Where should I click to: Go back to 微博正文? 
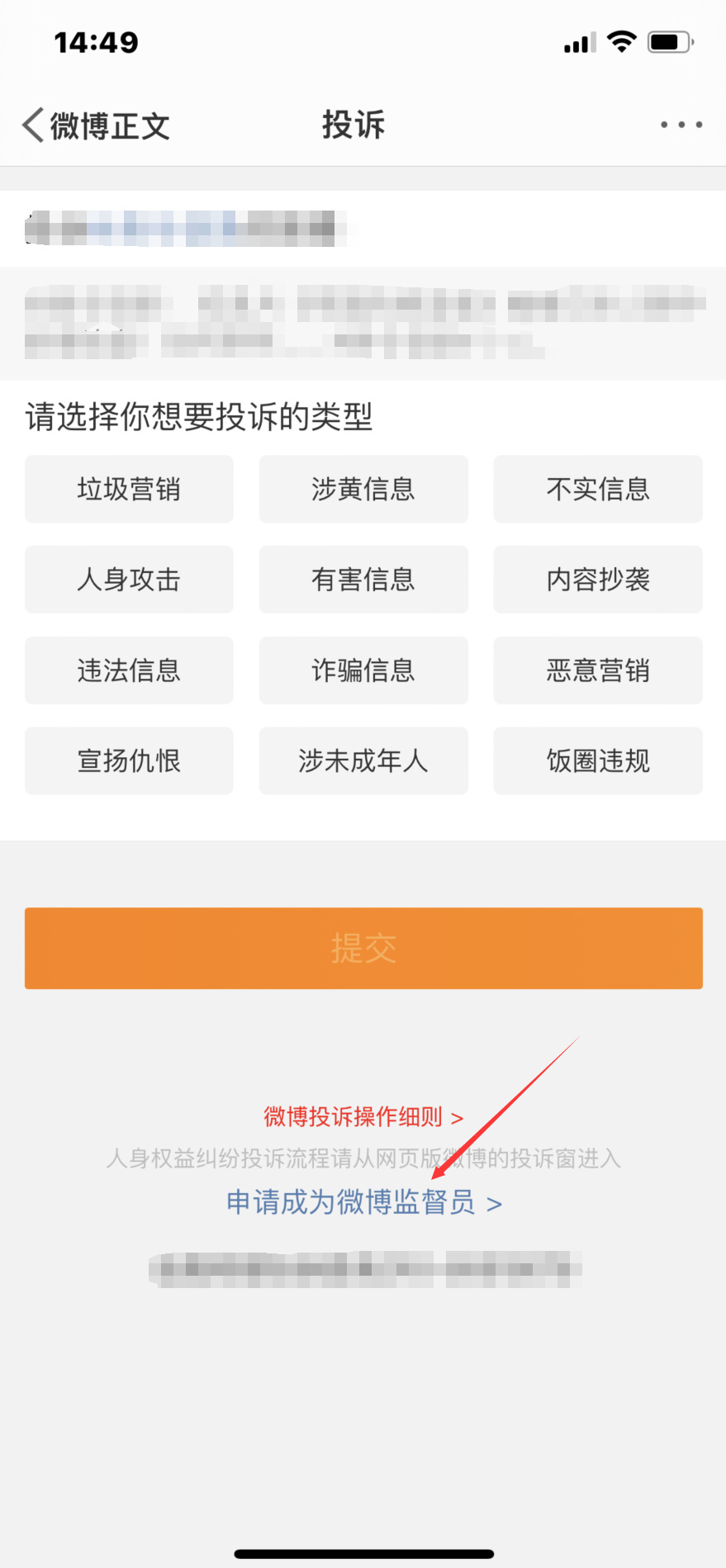[x=96, y=126]
